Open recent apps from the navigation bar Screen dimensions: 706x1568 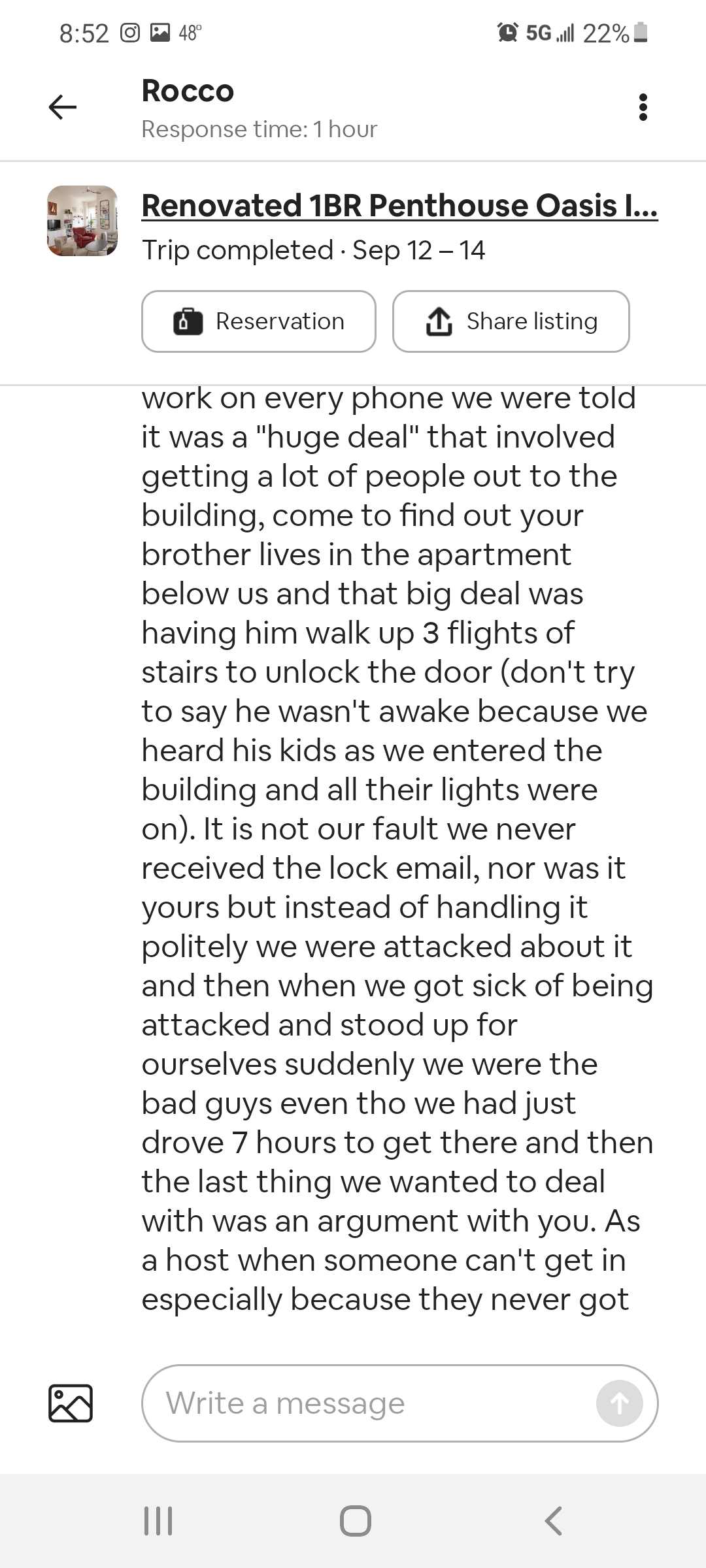[x=158, y=1520]
